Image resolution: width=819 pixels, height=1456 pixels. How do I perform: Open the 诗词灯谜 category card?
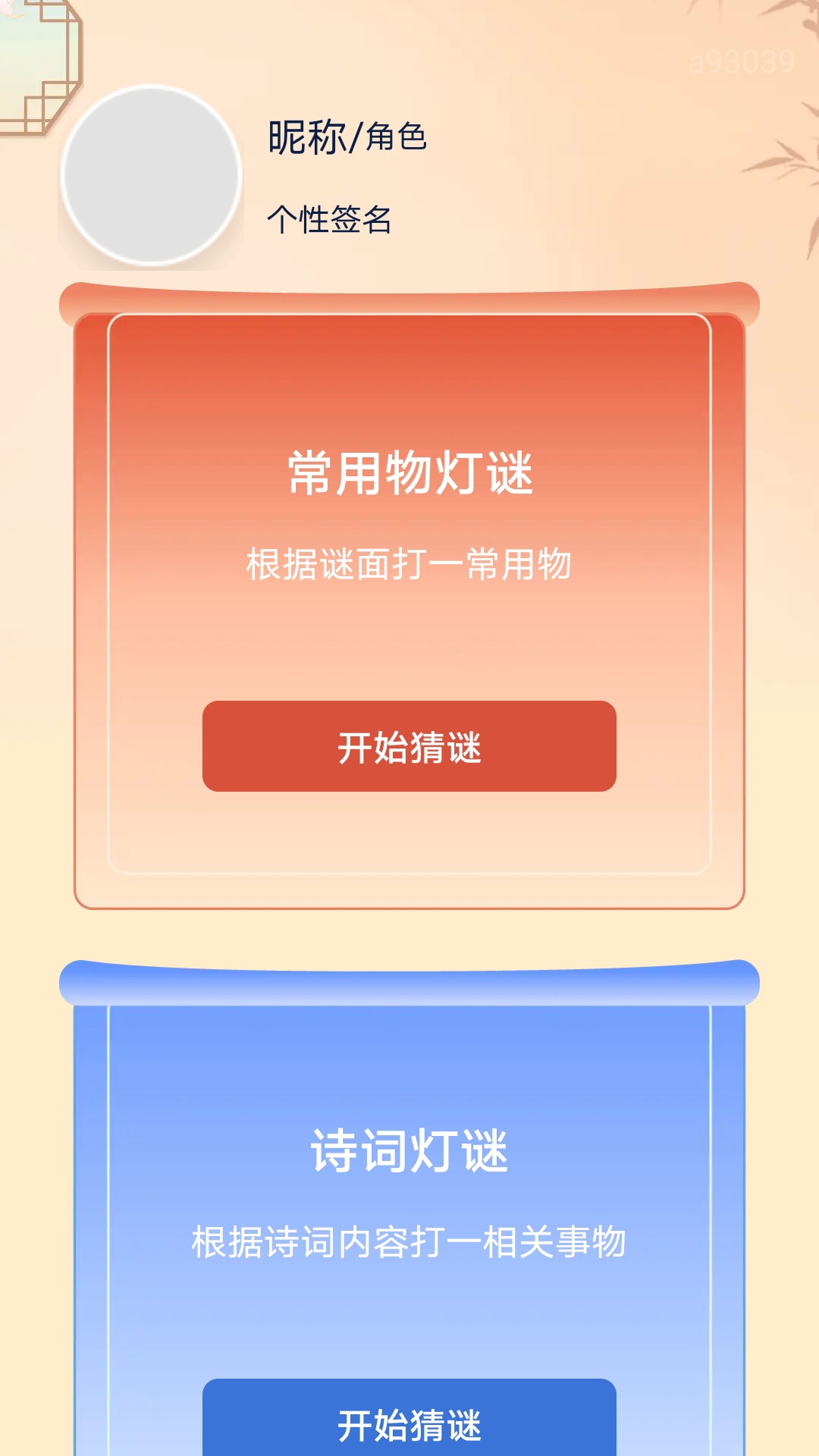pyautogui.click(x=409, y=1213)
